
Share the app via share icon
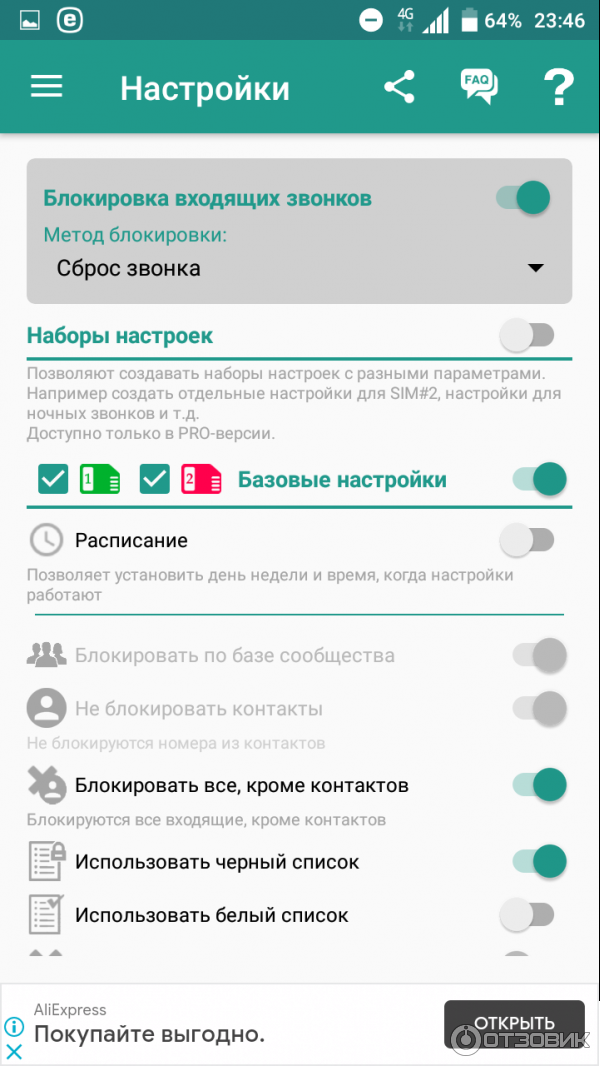tap(399, 87)
